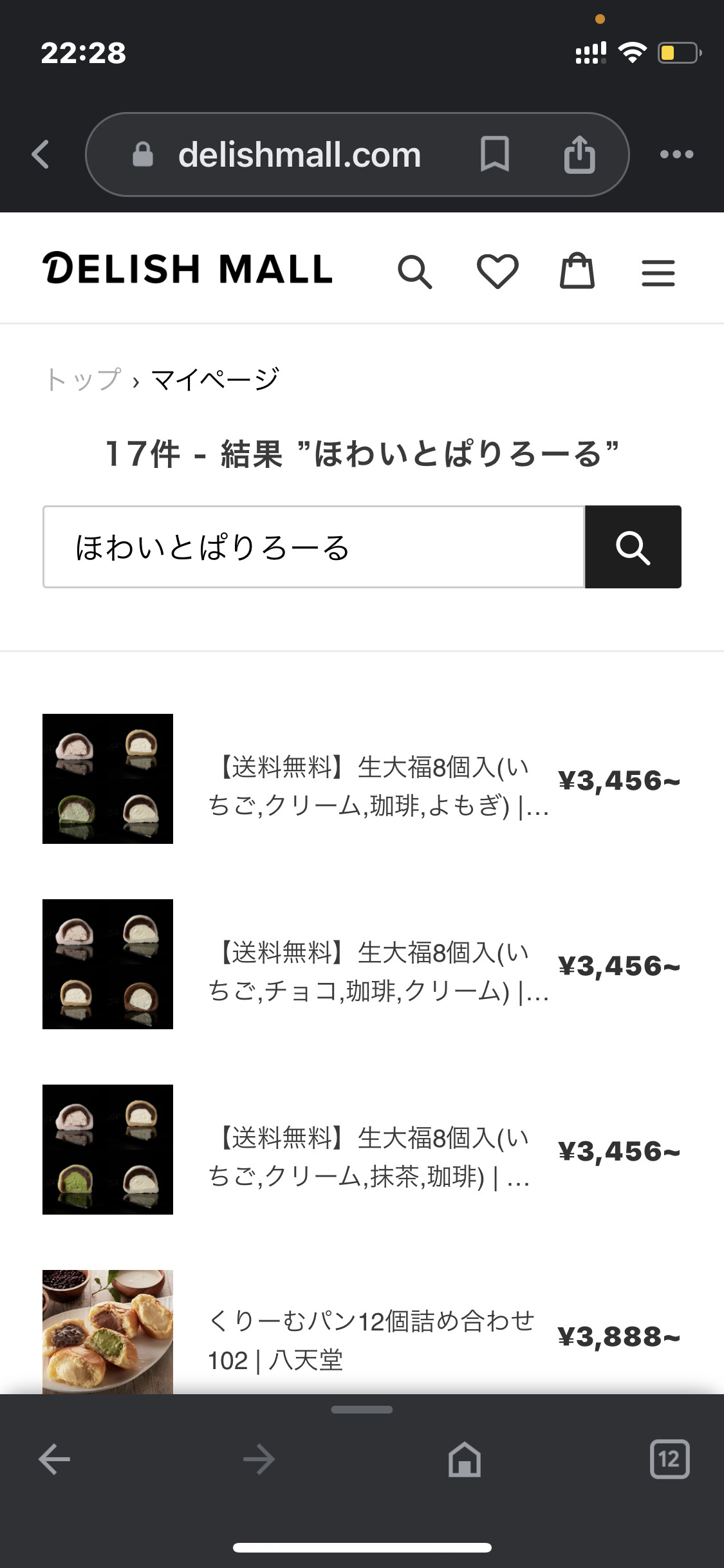Tap the back chevron beside the address bar
The width and height of the screenshot is (724, 1568).
41,154
